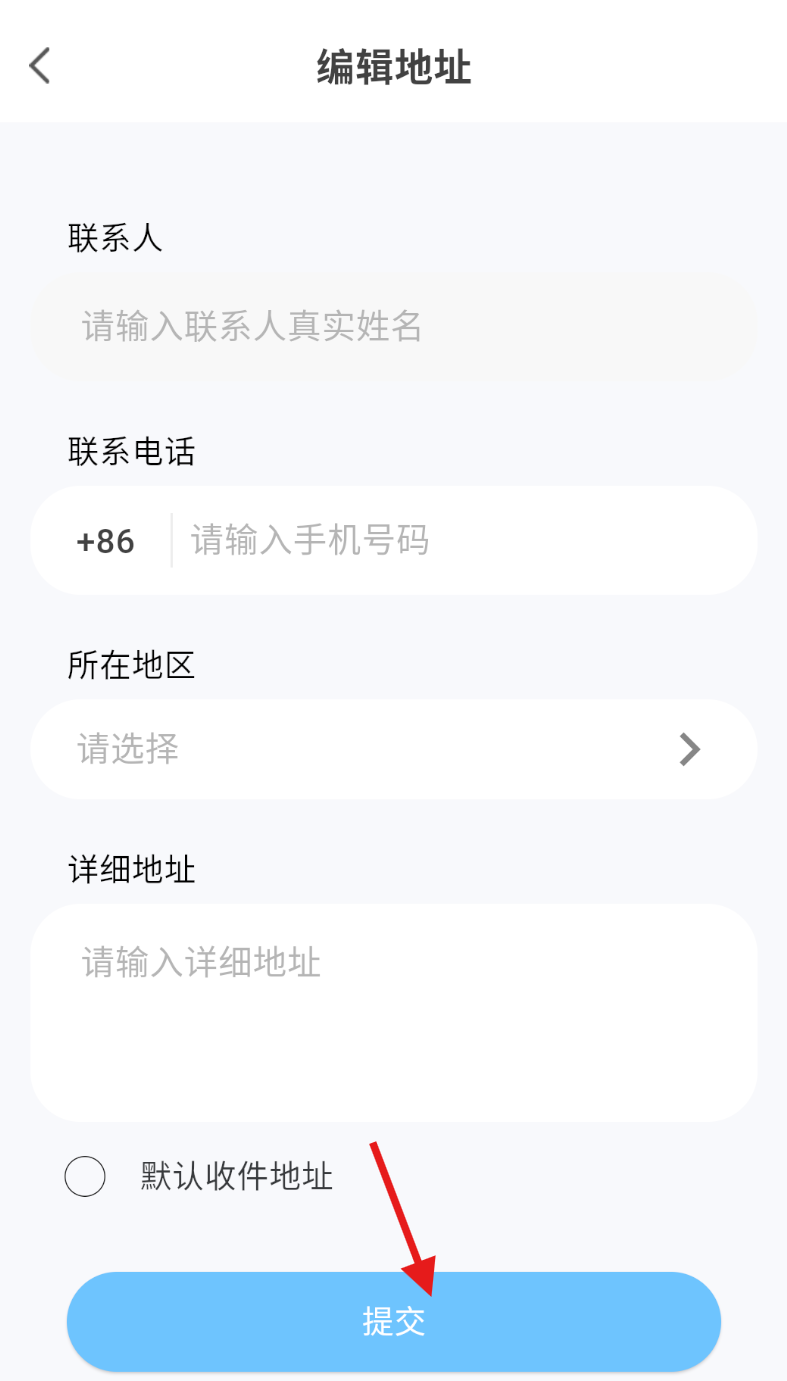
Task: Check 默认收件地址 as default address
Action: 85,1177
